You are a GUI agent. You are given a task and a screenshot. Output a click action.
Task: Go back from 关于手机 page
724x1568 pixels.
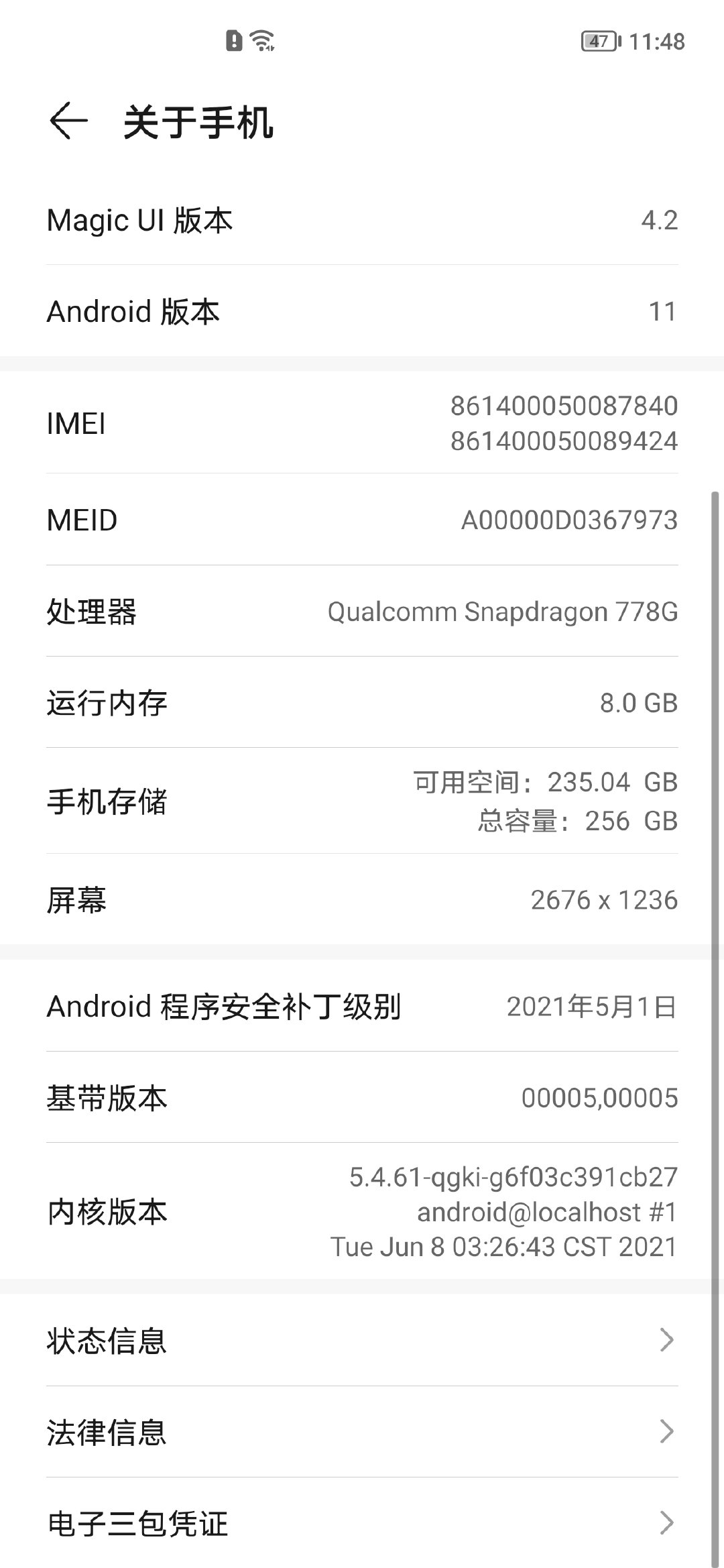(69, 121)
